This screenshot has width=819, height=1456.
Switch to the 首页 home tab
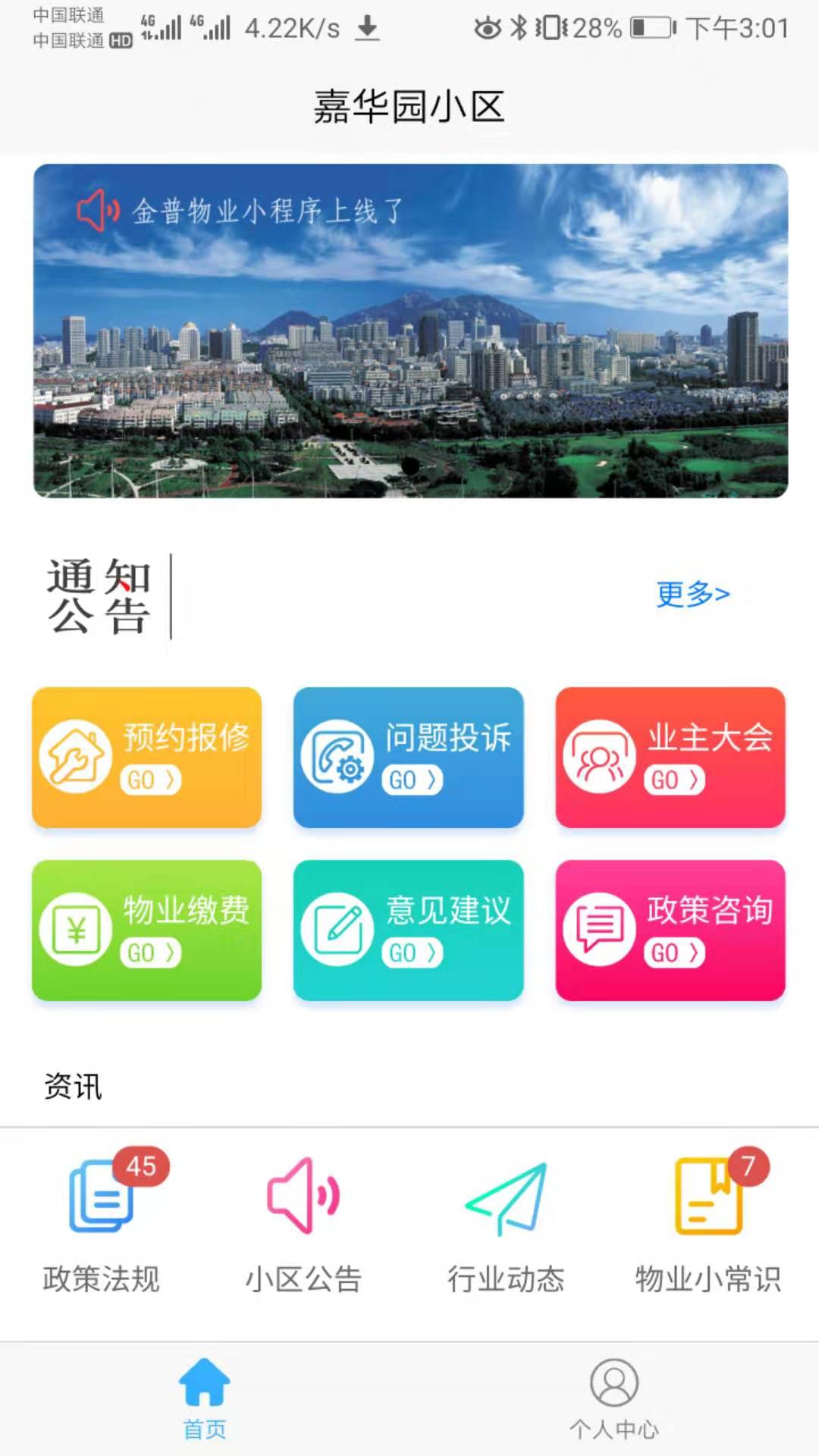tap(205, 1399)
